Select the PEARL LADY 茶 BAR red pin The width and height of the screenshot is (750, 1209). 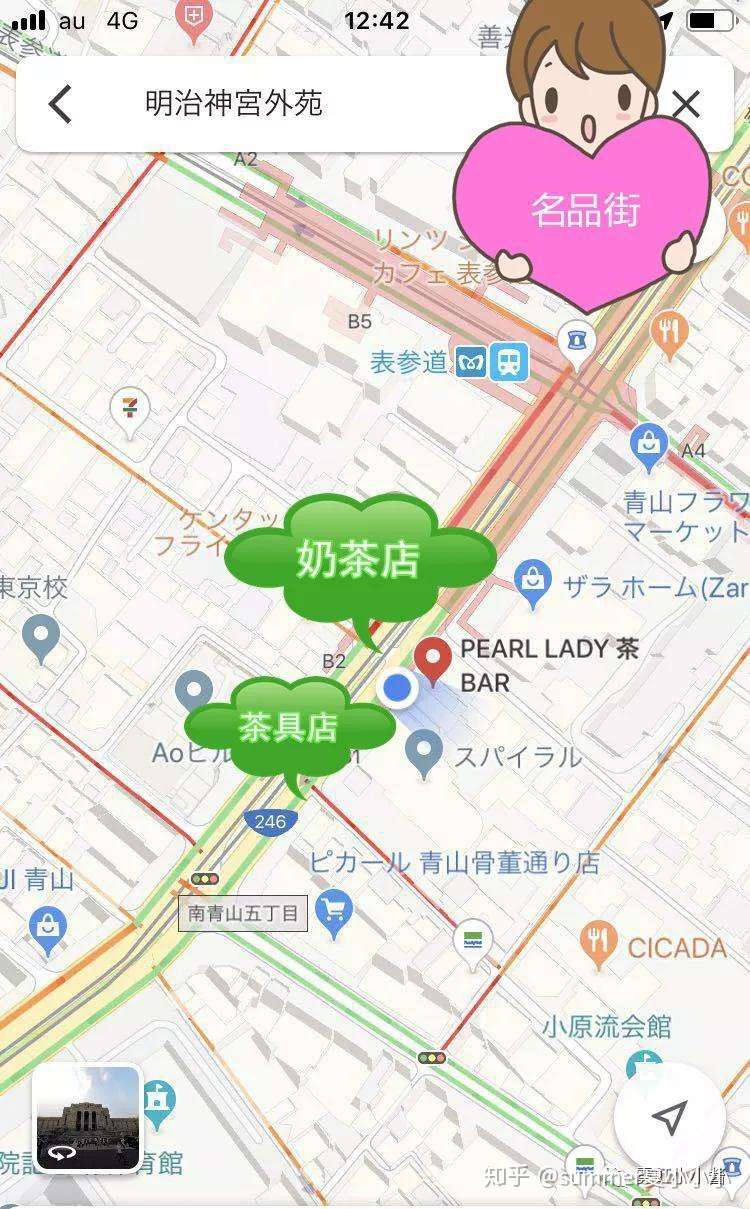click(x=433, y=659)
